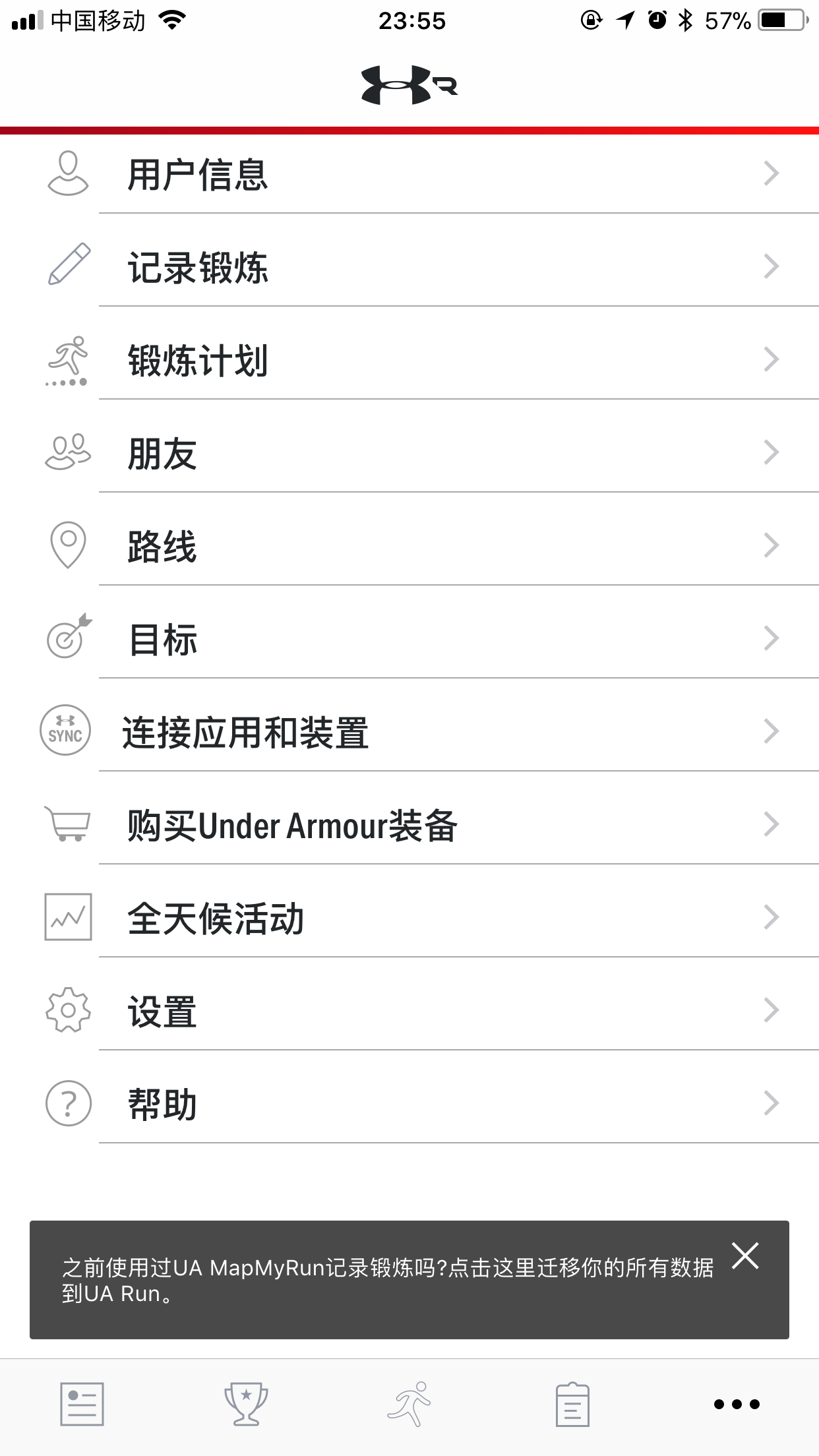Tap 帮助 help row
This screenshot has height=1456, width=819.
409,1103
